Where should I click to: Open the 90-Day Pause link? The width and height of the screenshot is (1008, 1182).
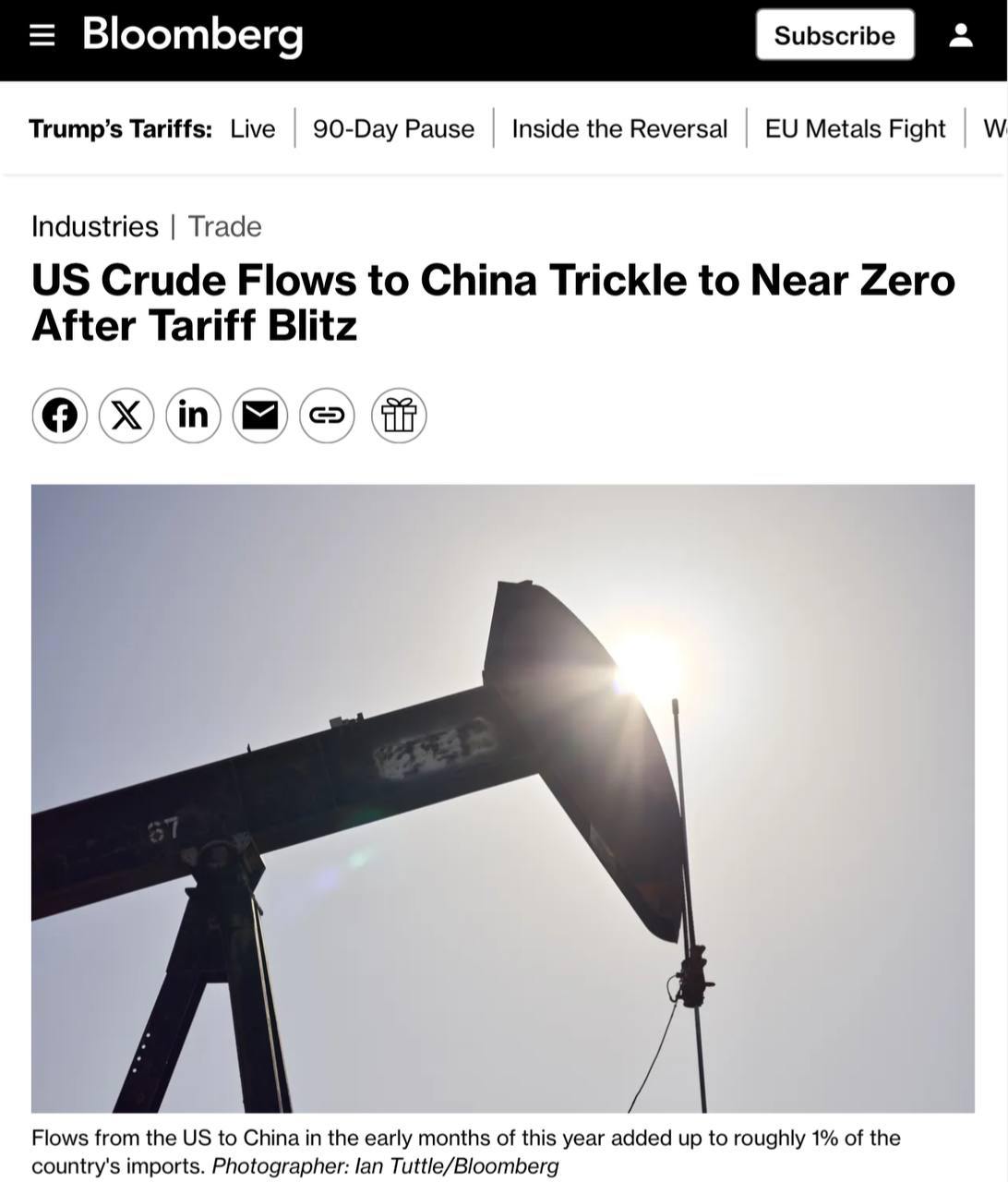click(393, 128)
